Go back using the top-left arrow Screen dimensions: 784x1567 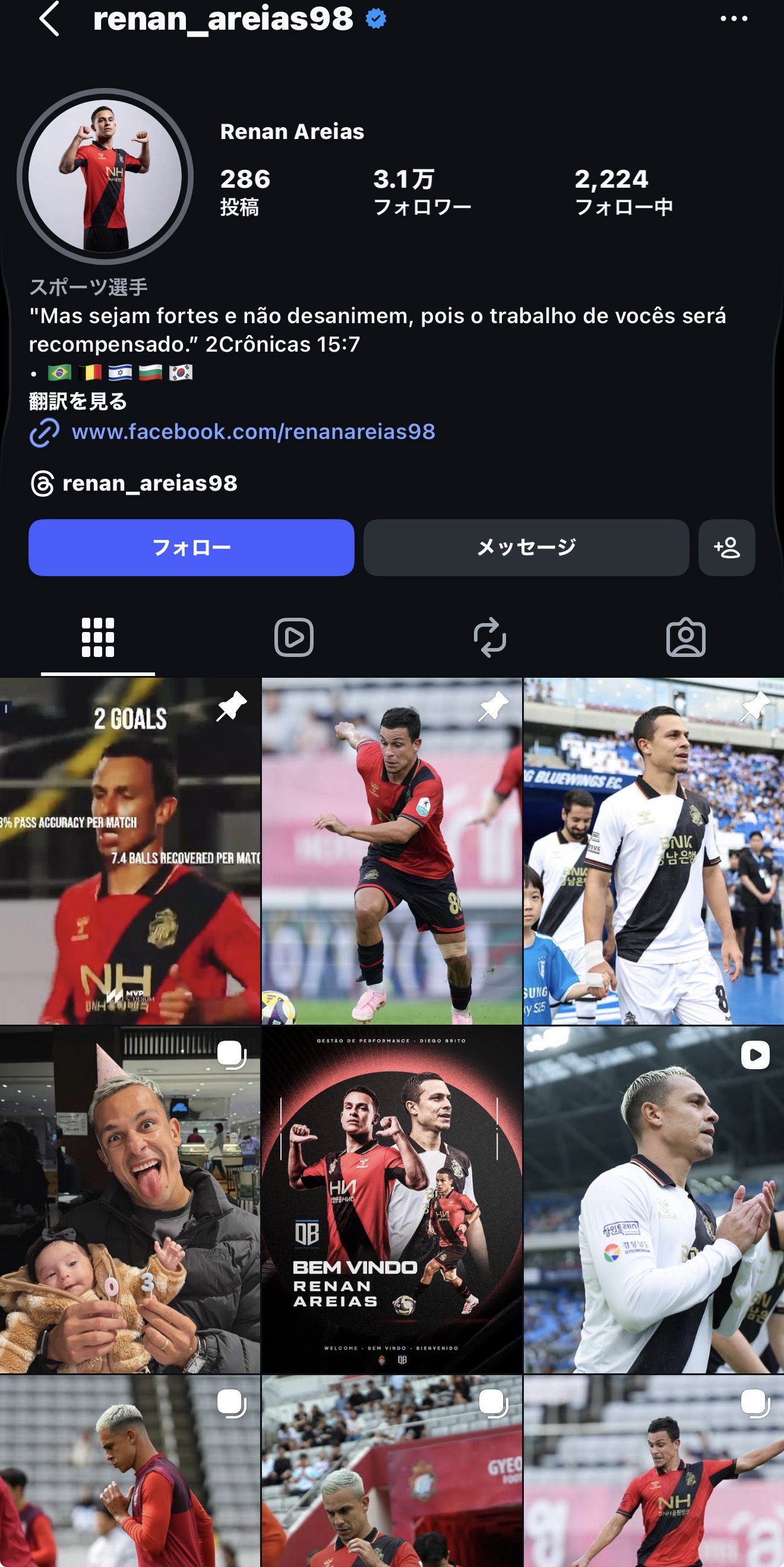[x=49, y=18]
